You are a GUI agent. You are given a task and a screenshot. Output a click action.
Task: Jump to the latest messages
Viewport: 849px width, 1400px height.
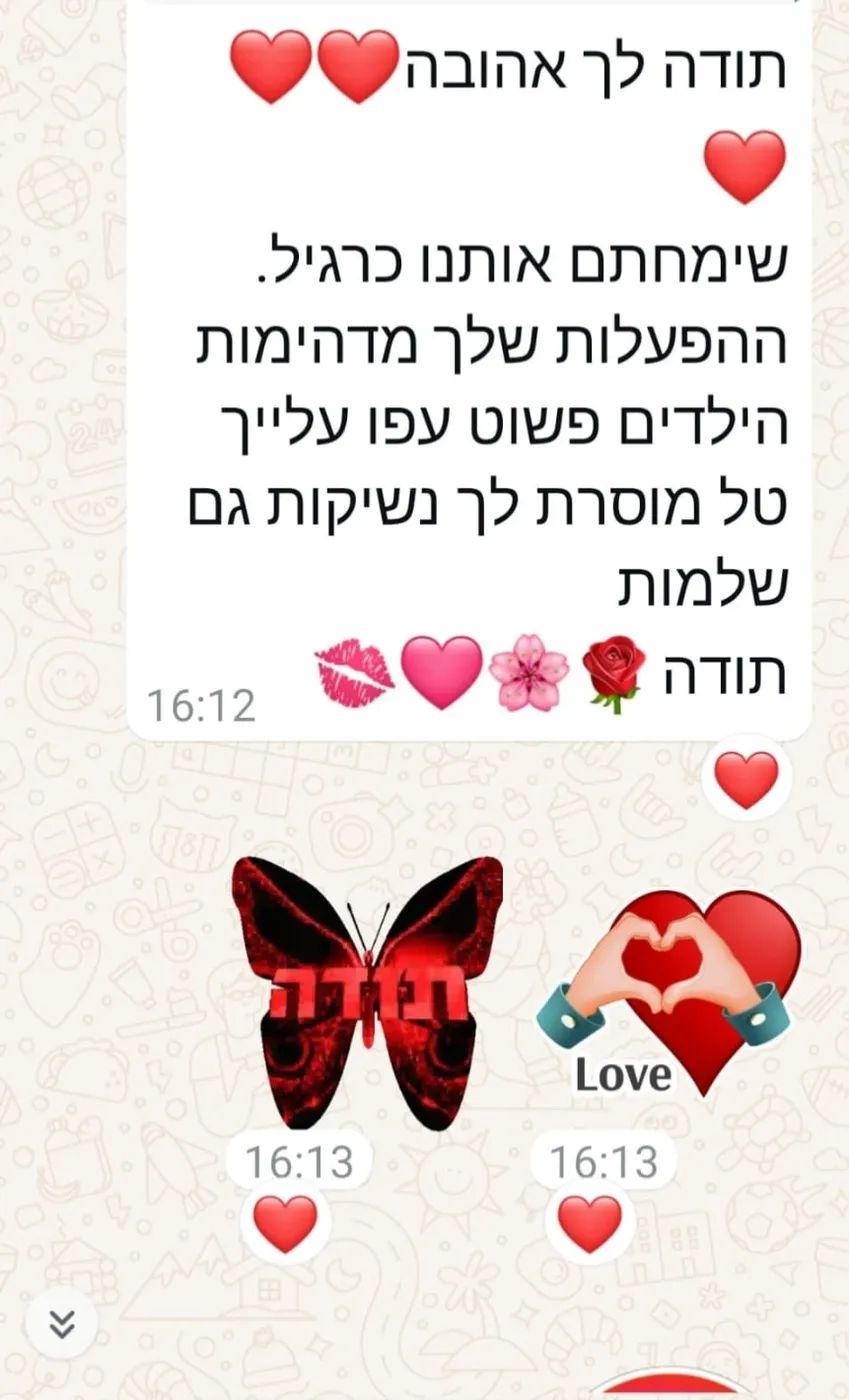point(62,1324)
